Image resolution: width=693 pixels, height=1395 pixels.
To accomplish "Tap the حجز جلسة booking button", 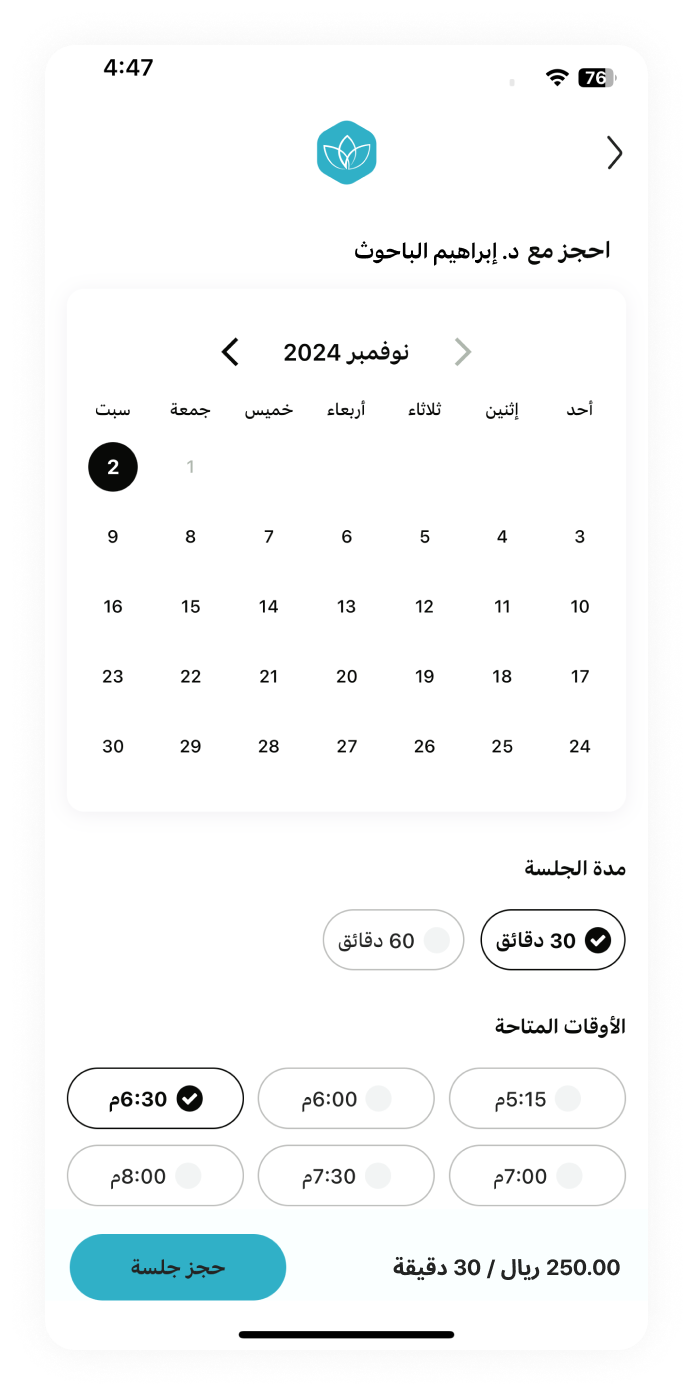I will pos(178,1267).
